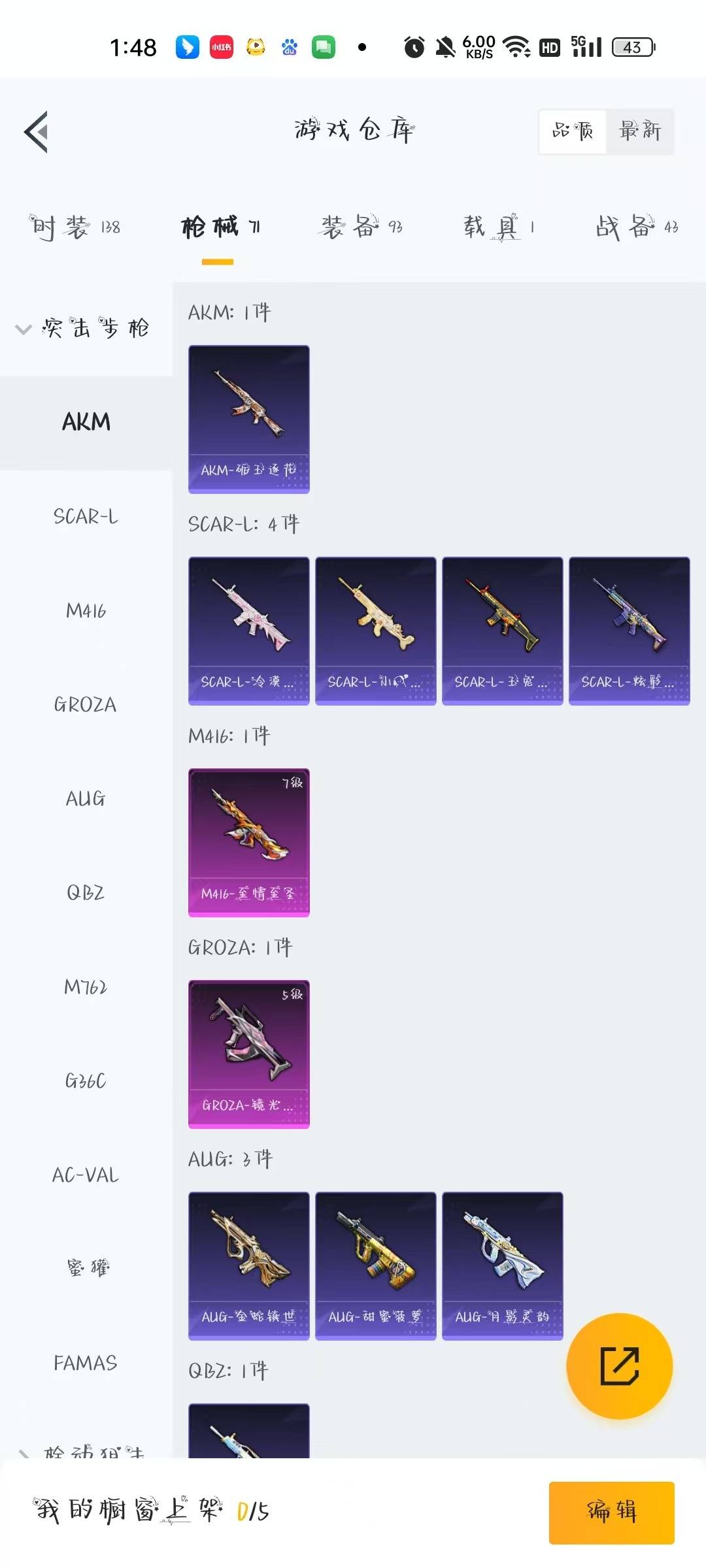Open the AUG-金蛇镇世 skin card

pos(248,1266)
